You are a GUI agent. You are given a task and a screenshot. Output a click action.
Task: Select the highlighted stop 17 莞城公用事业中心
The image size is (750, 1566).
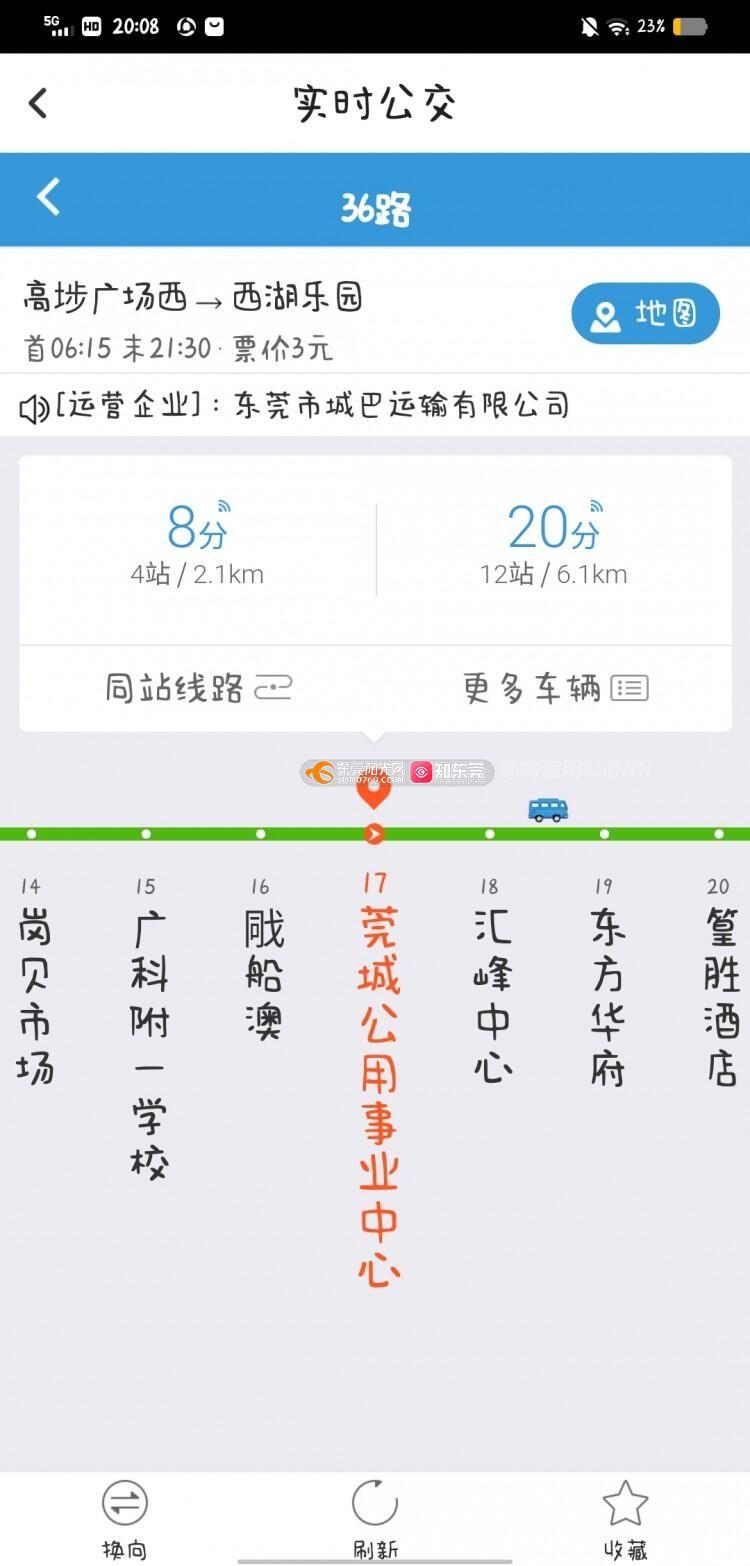377,1078
